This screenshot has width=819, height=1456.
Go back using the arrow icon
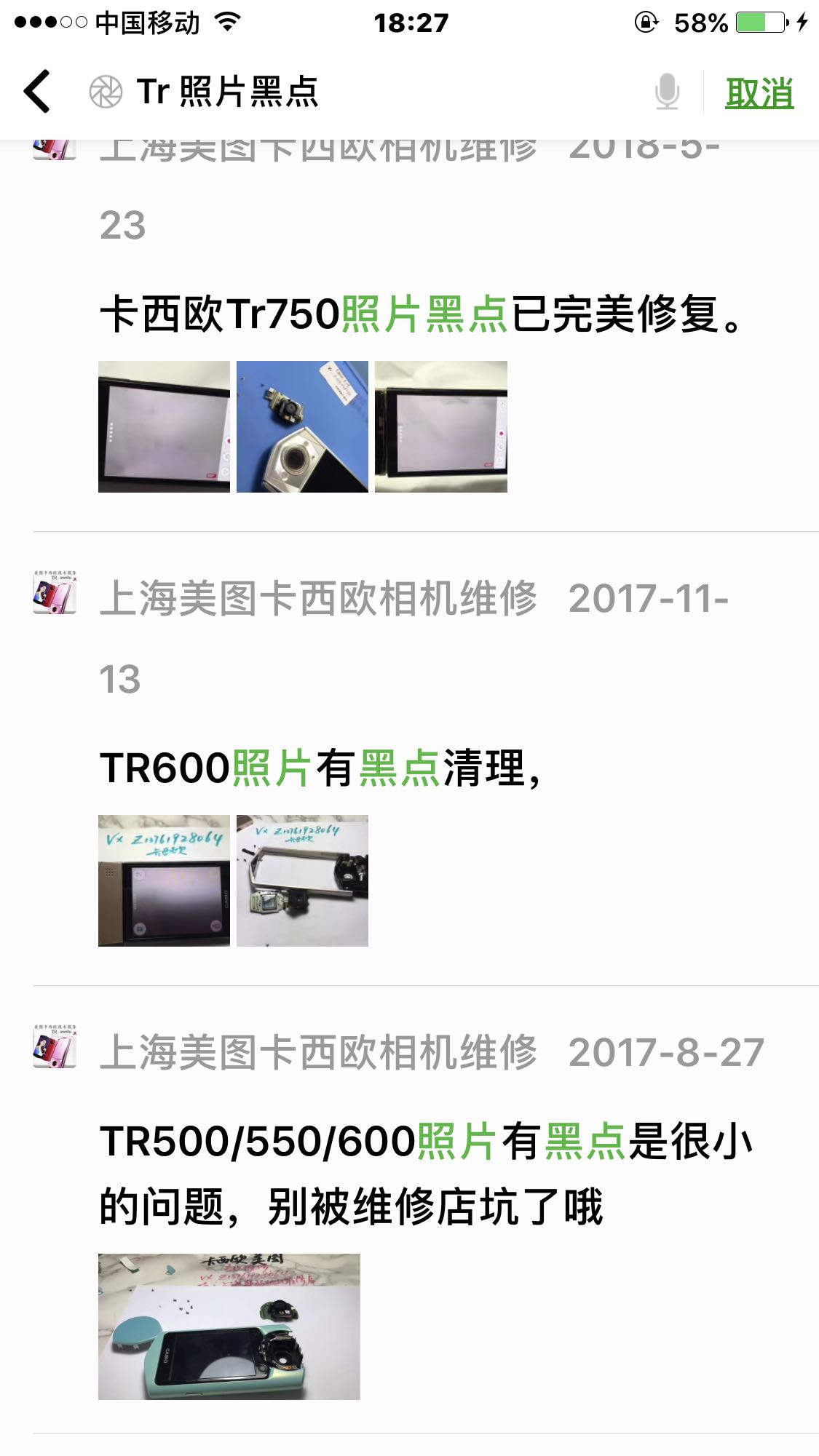tap(38, 92)
